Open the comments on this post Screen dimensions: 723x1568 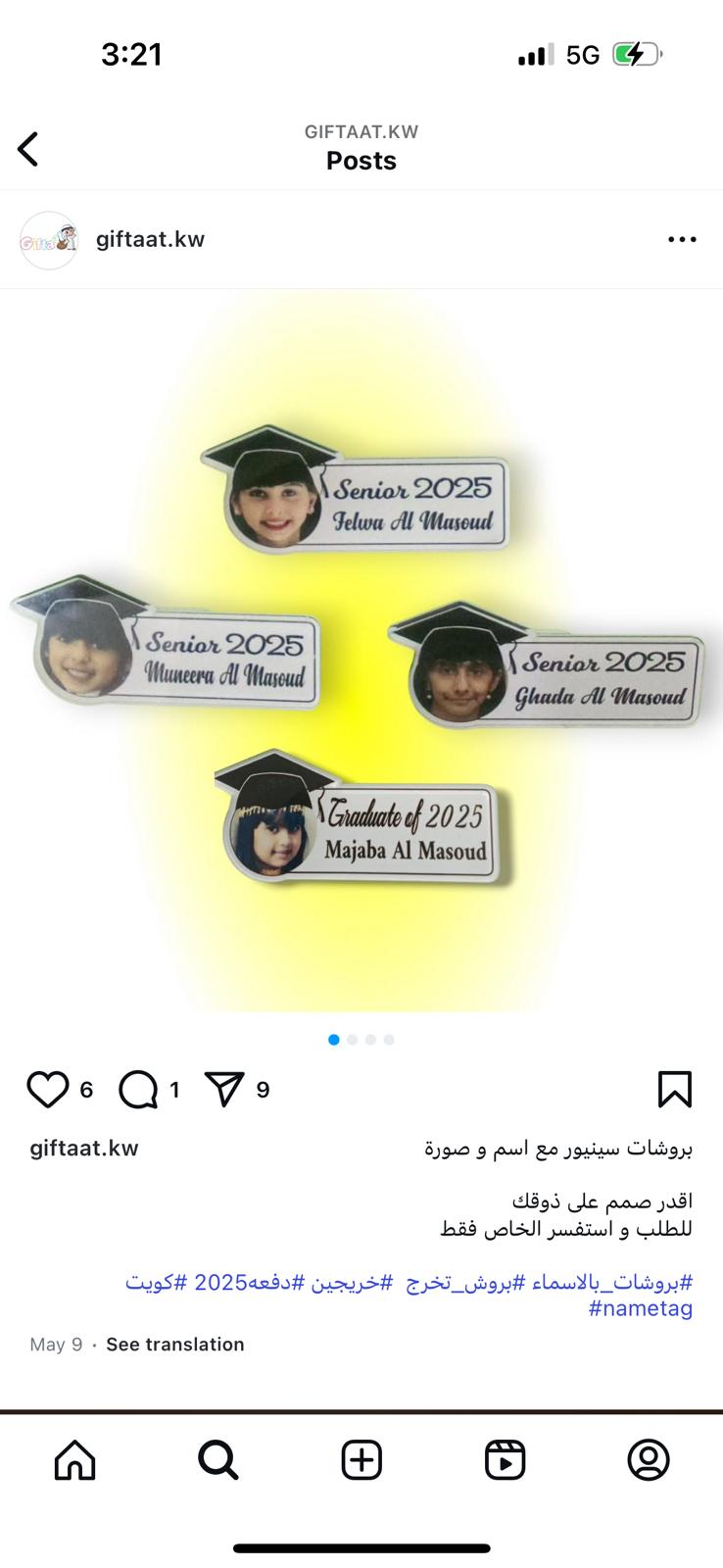pos(138,1090)
